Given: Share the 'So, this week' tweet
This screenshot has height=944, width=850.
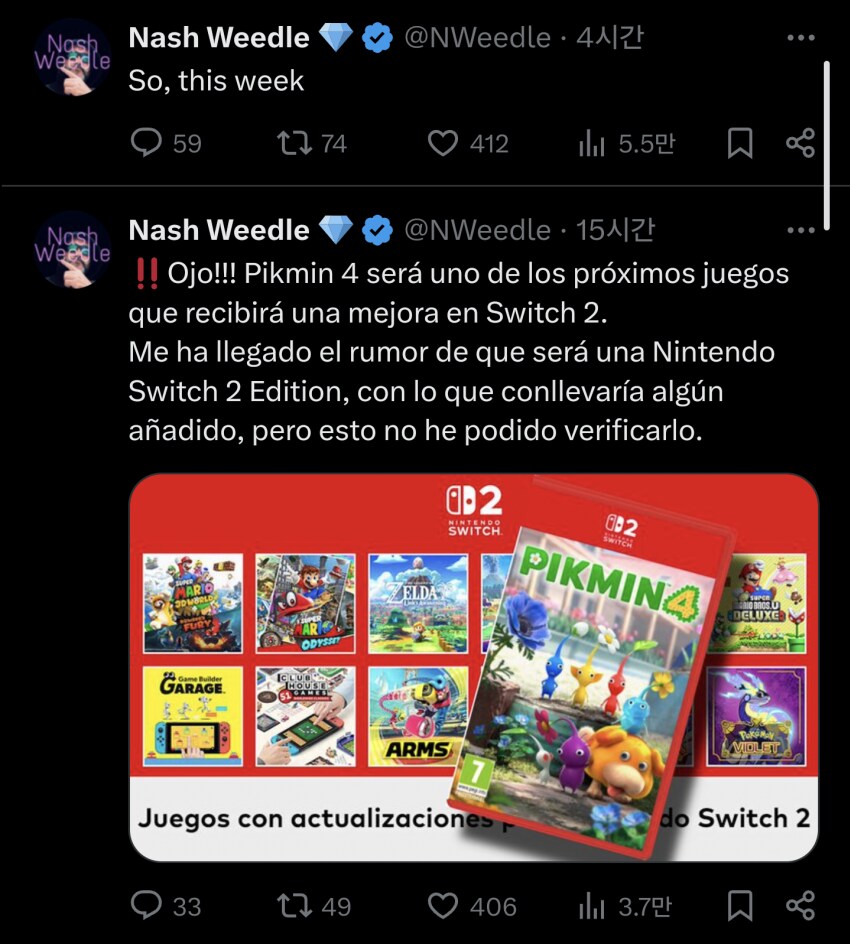Looking at the screenshot, I should pyautogui.click(x=800, y=144).
